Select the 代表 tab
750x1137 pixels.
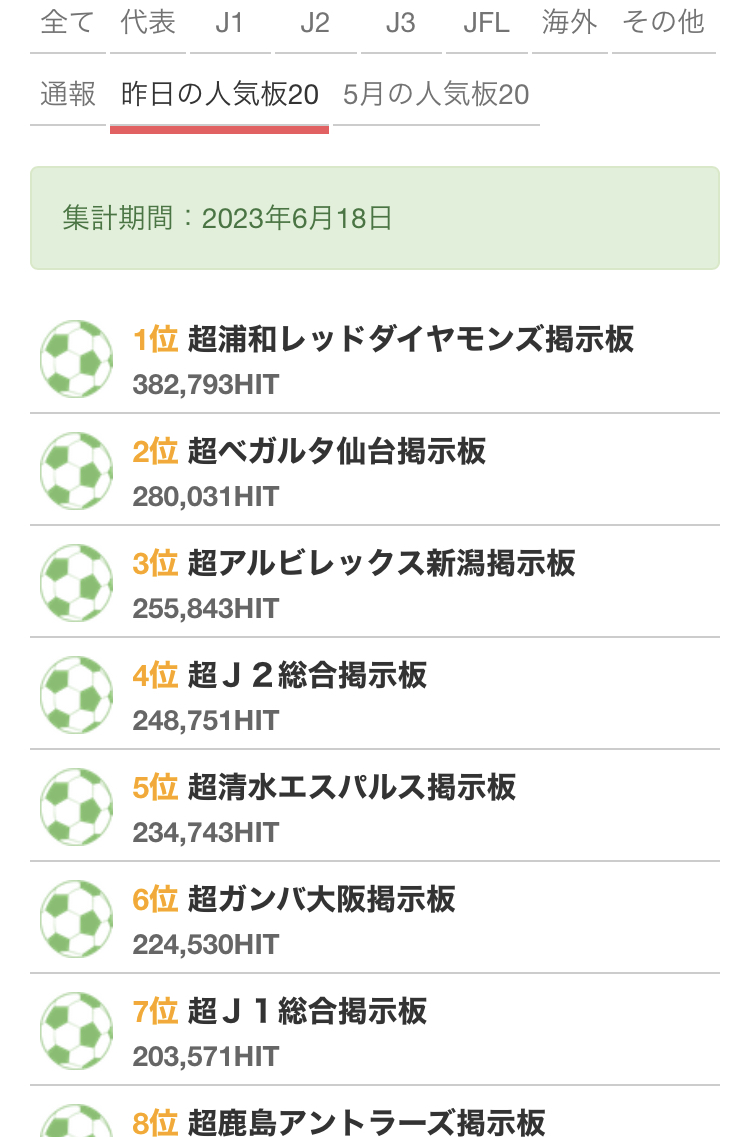(x=148, y=23)
